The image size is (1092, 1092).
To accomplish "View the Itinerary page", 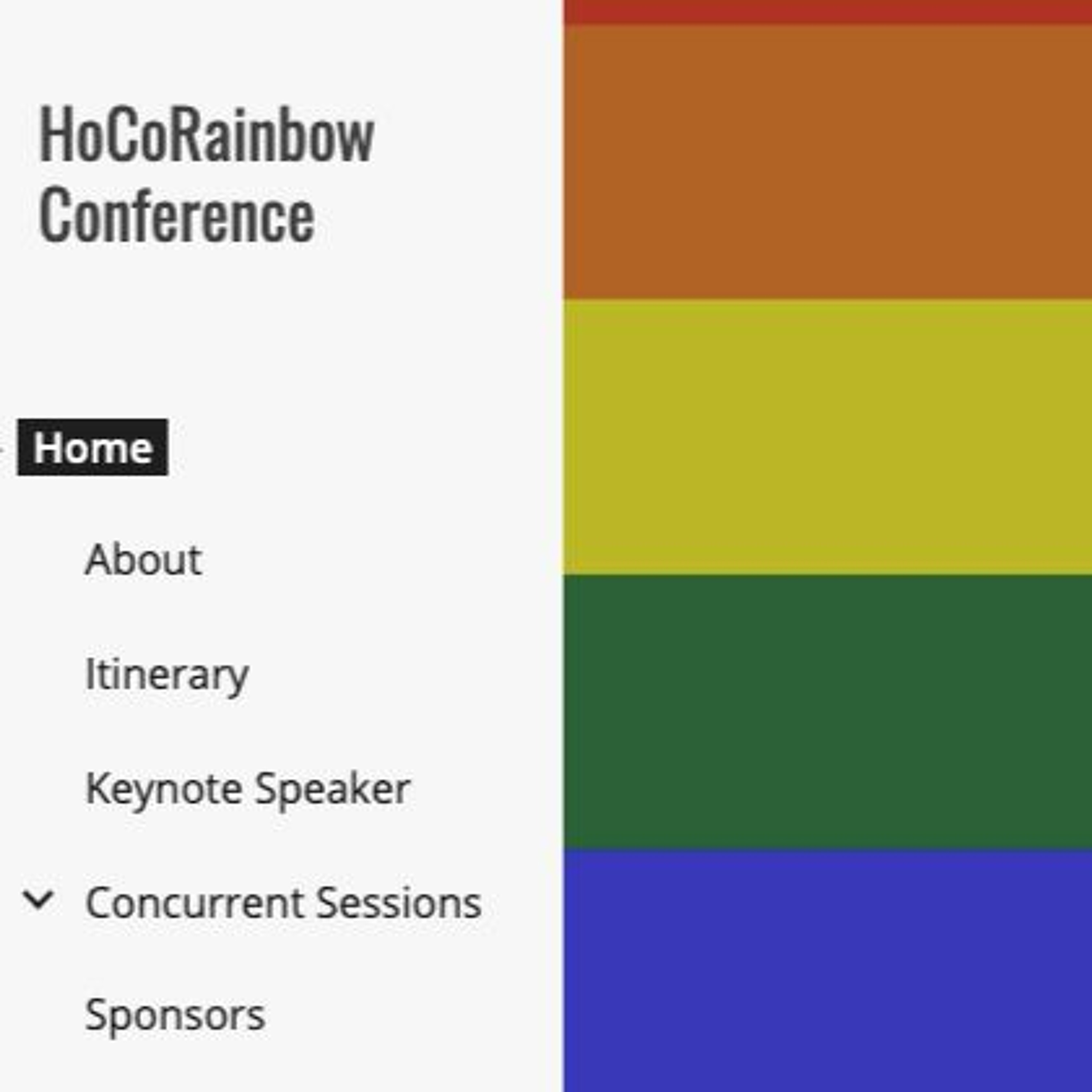I will 167,674.
